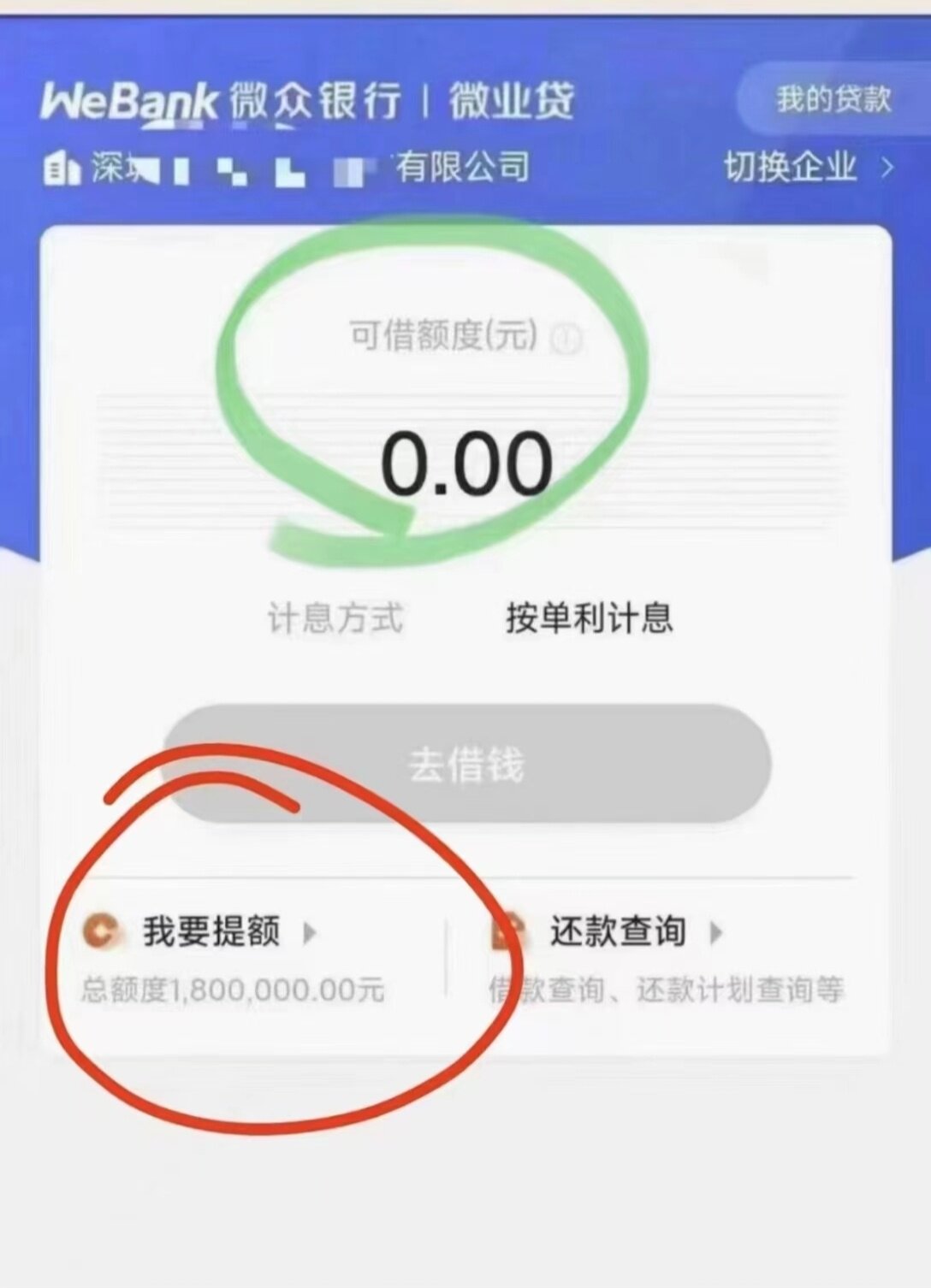Open 还款查询 repayment inquiry
Screen dimensions: 931x1288
pos(618,931)
